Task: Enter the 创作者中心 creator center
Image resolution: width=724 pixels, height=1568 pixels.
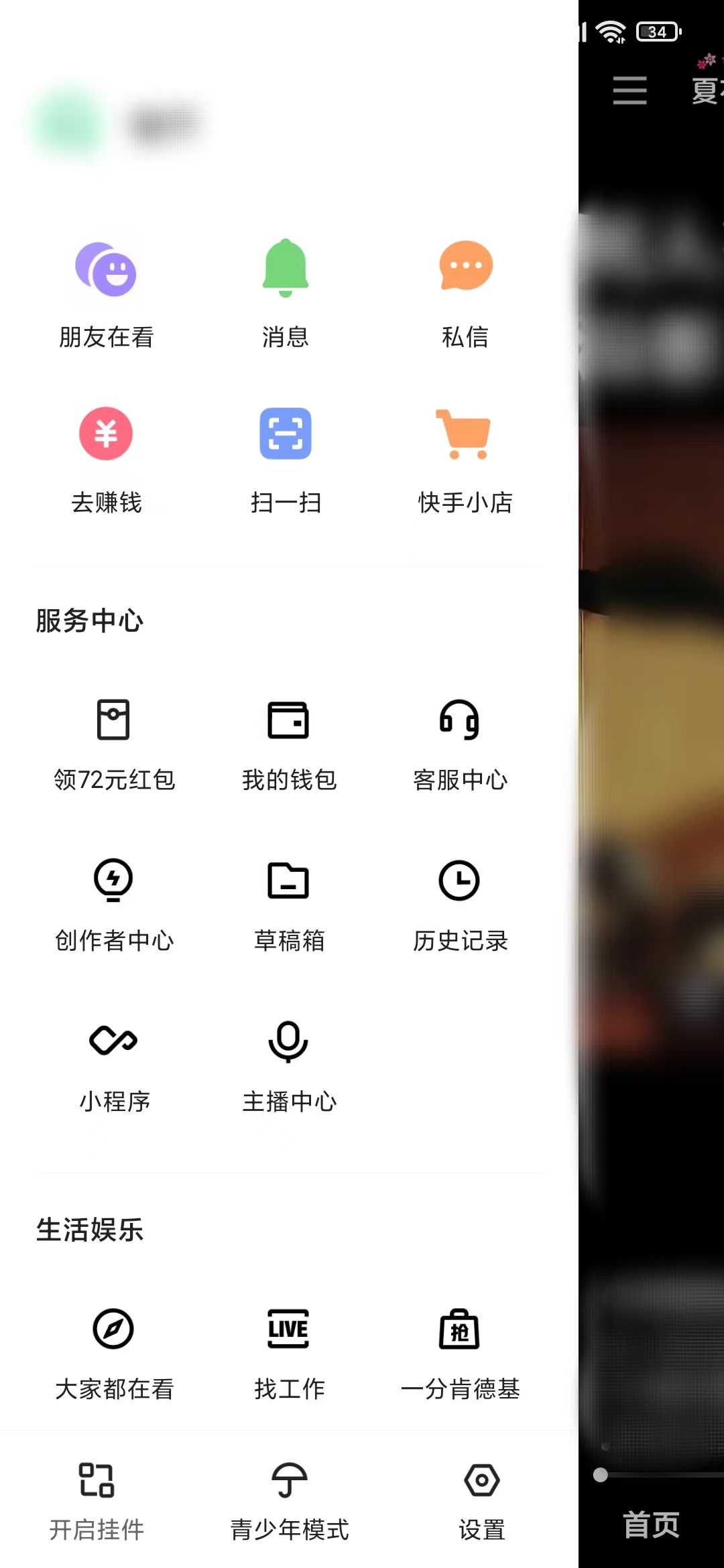Action: coord(115,905)
